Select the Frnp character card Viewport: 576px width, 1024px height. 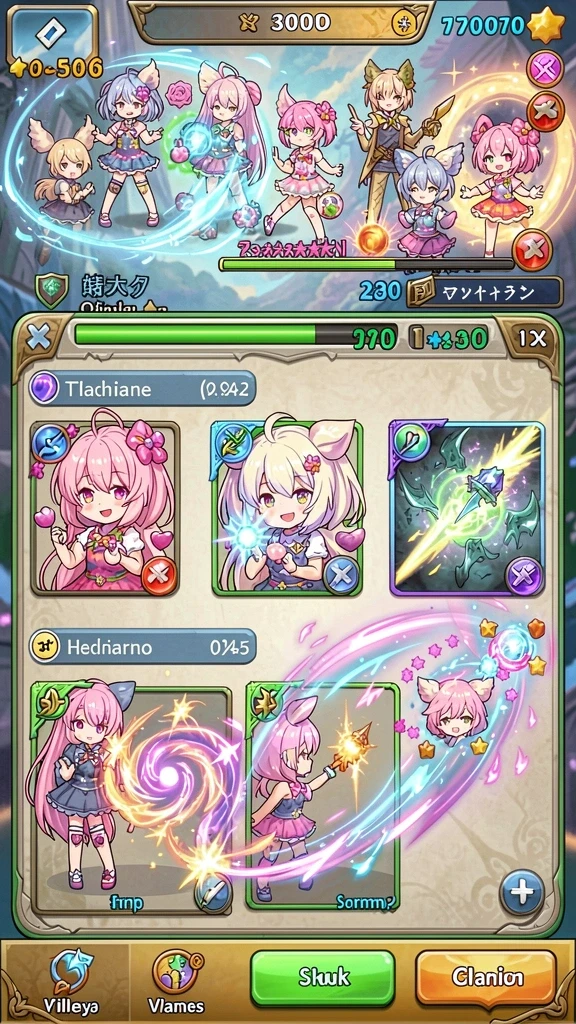click(x=131, y=797)
